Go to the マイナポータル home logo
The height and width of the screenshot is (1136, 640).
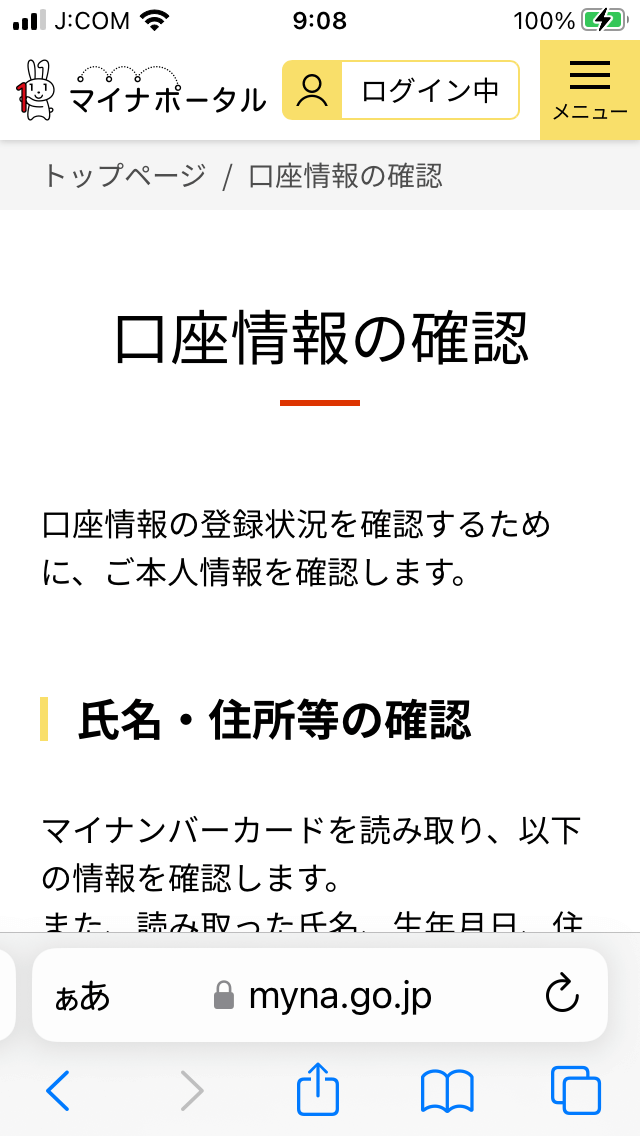(x=141, y=91)
